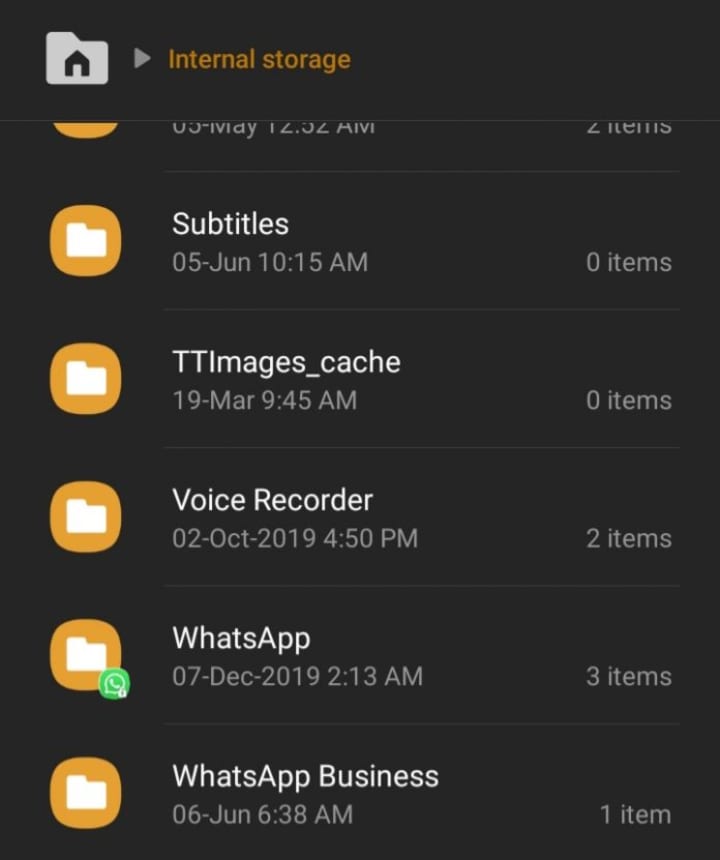
Task: Open the WhatsApp folder
Action: (x=241, y=638)
